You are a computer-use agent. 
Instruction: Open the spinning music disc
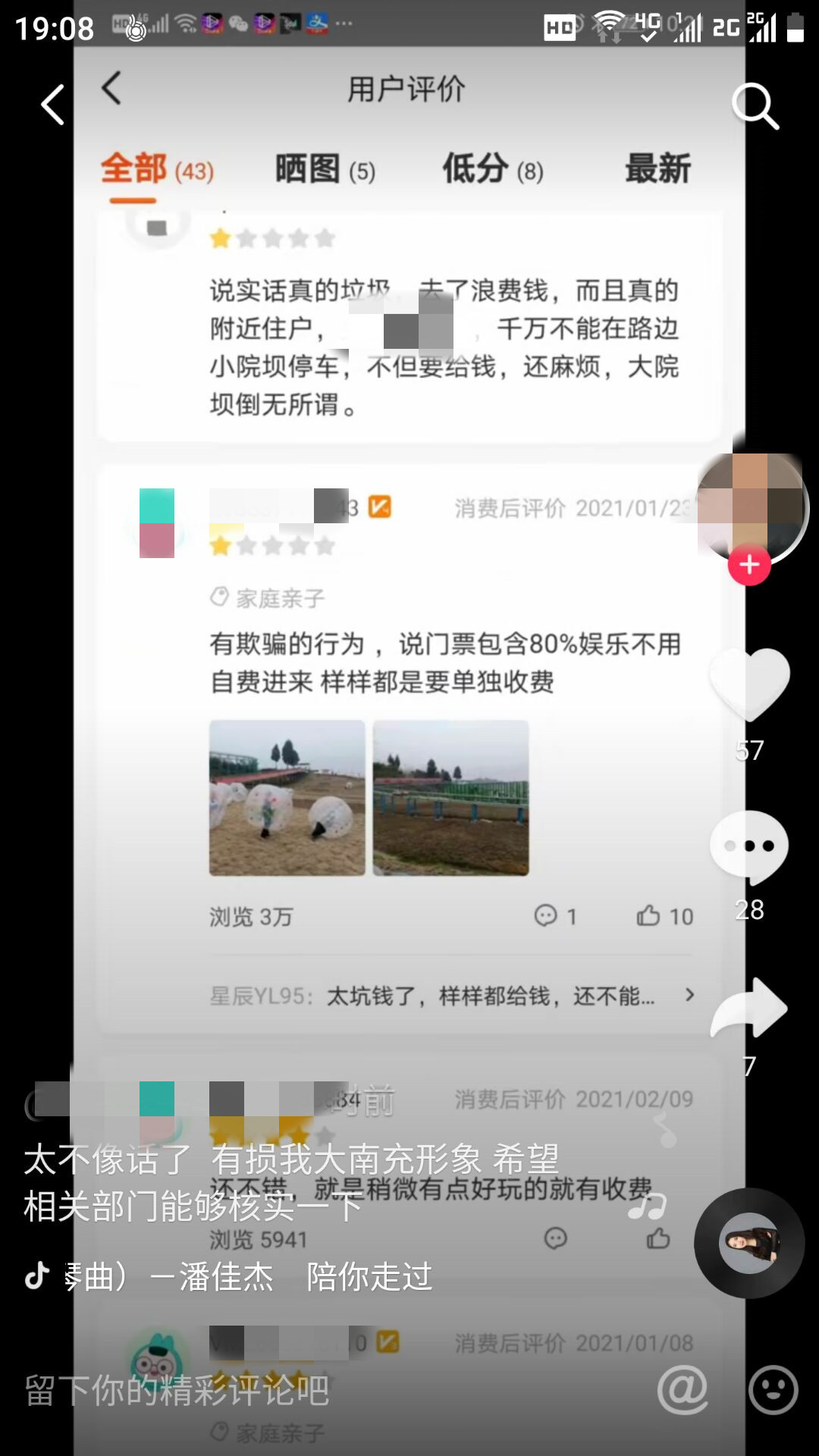(x=749, y=1243)
